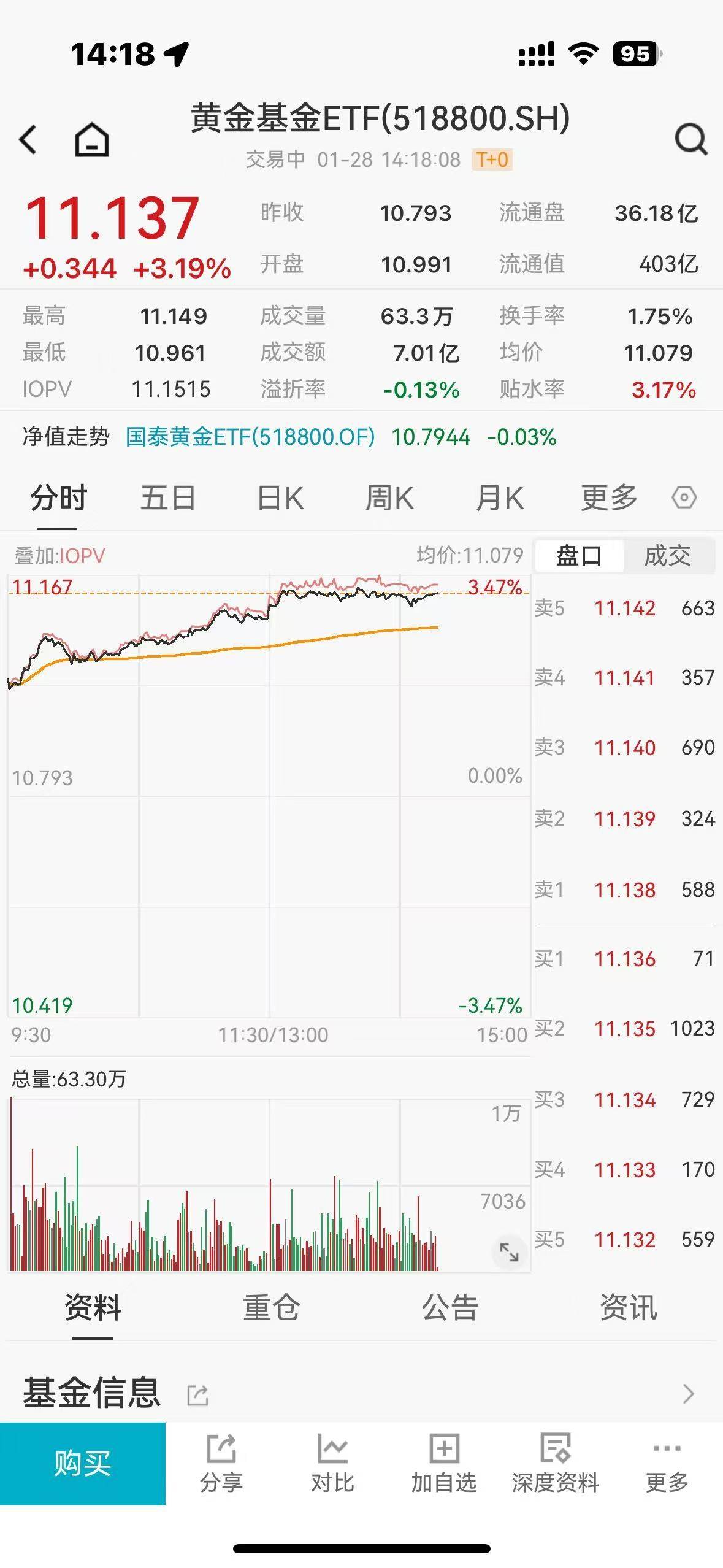This screenshot has height=1568, width=723.
Task: Switch to the 五日 chart tab
Action: tap(167, 498)
